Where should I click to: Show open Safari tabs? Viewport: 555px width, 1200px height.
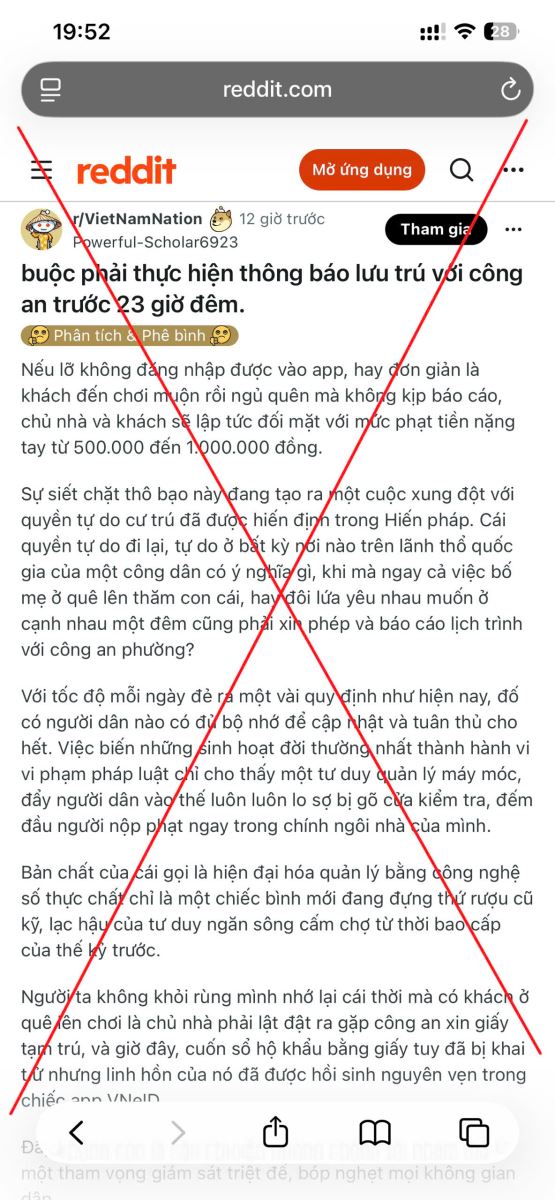click(x=474, y=1132)
